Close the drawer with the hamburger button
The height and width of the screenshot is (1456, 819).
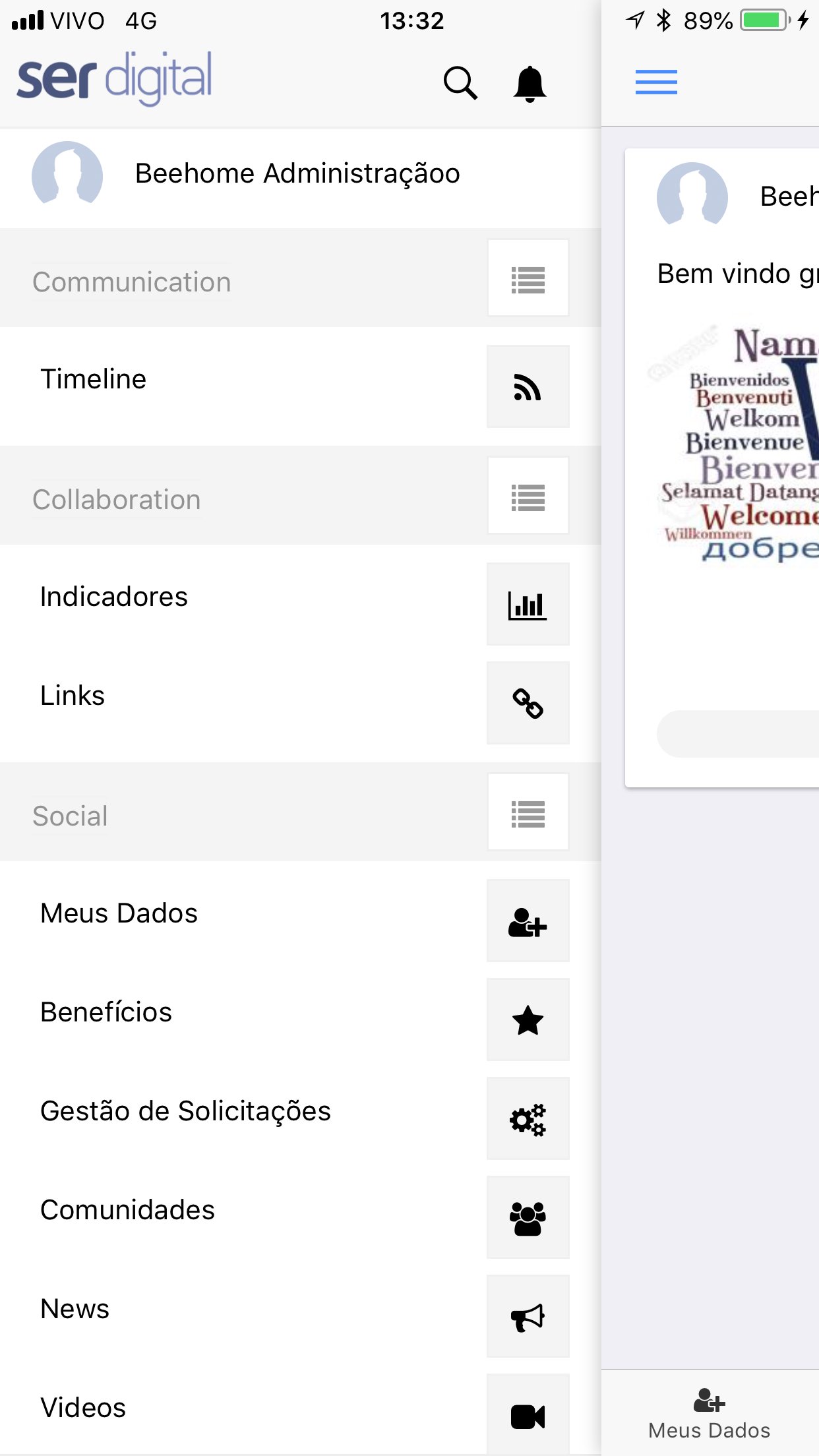click(656, 82)
